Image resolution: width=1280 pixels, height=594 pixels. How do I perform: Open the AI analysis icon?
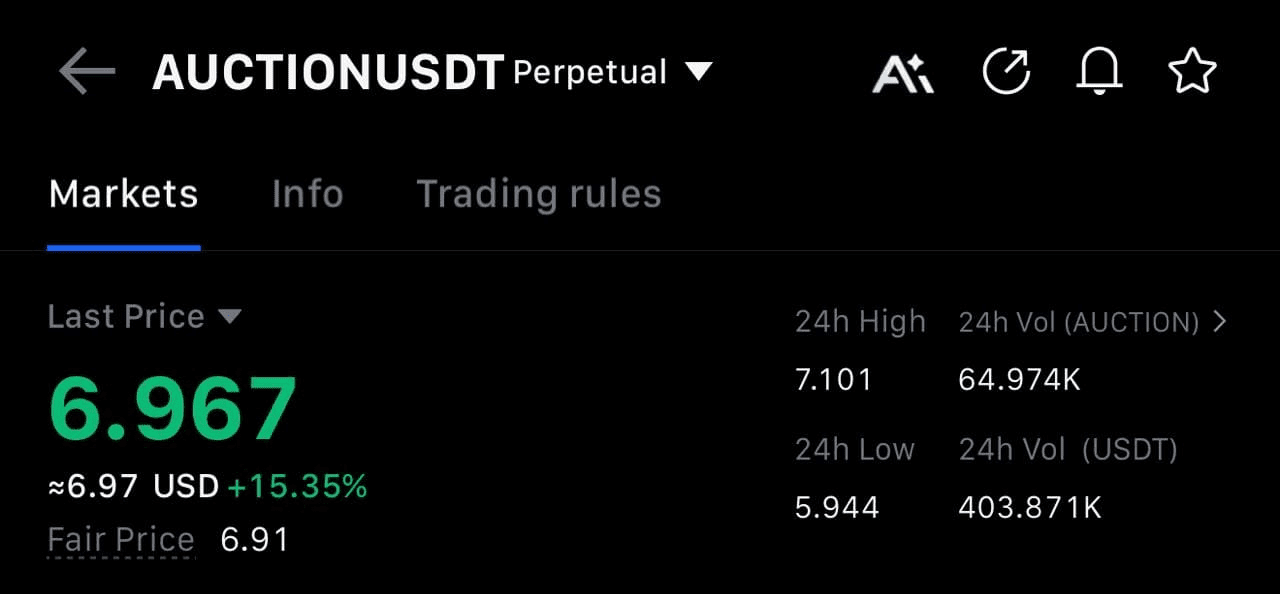coord(902,73)
